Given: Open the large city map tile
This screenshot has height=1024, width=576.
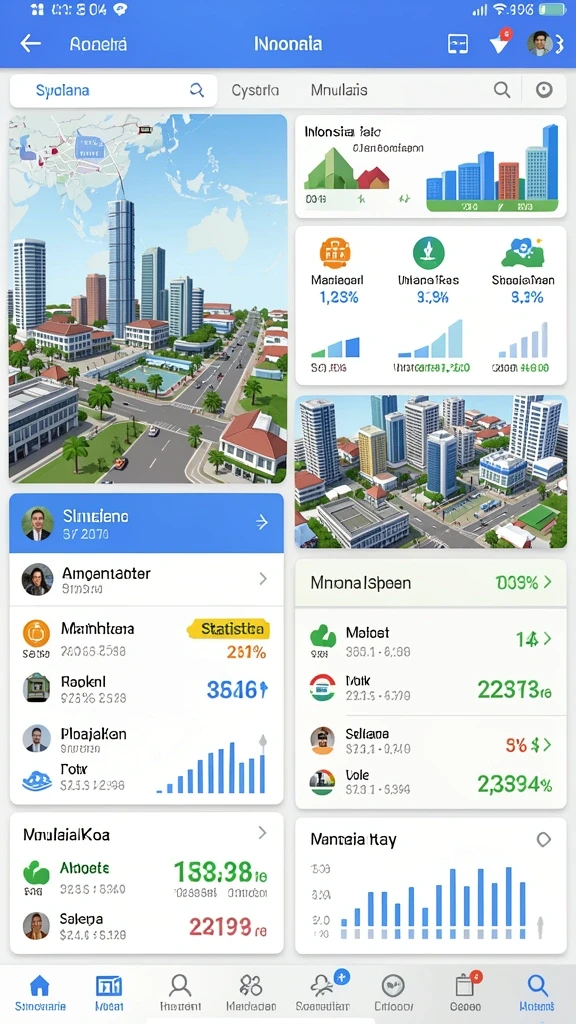Looking at the screenshot, I should pos(148,298).
